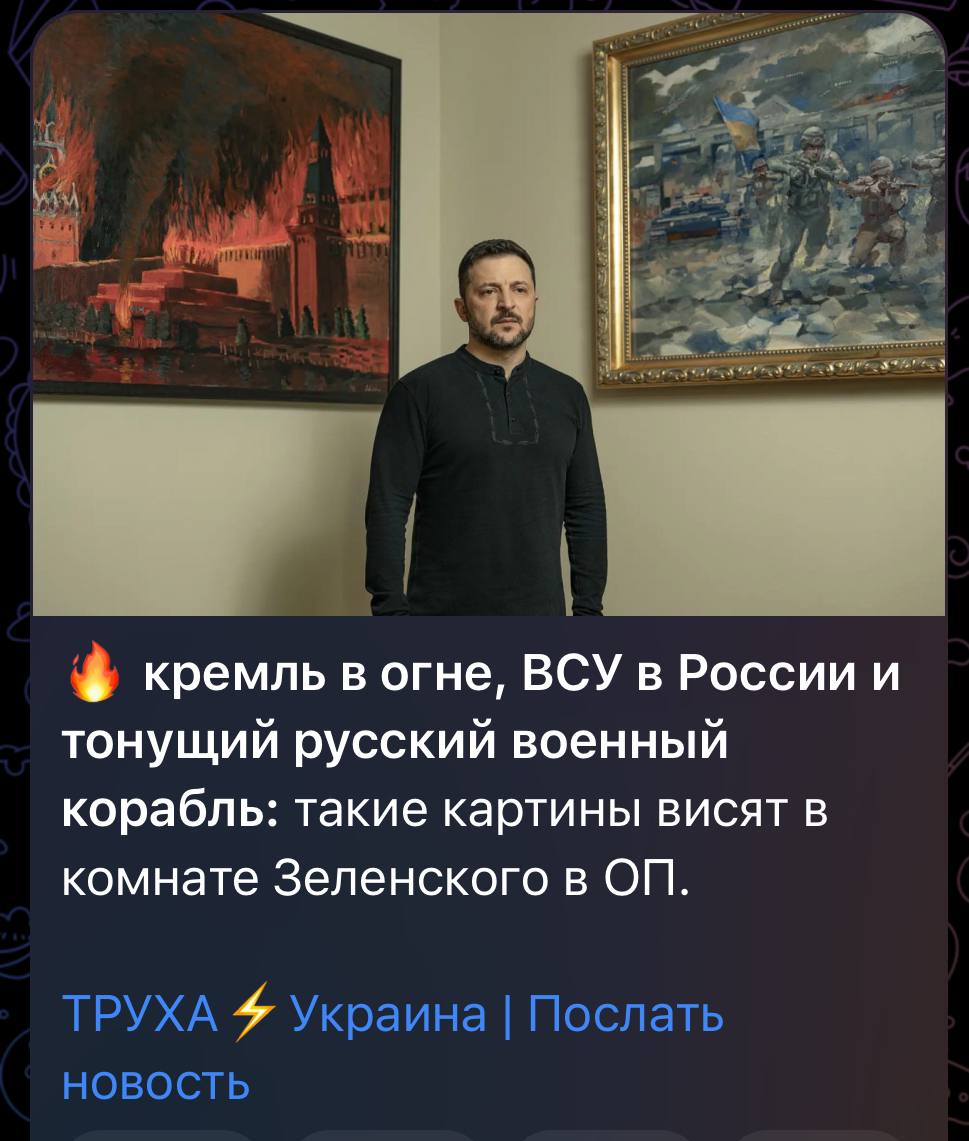Tap the Послать новость link
This screenshot has height=1141, width=969.
(624, 1016)
